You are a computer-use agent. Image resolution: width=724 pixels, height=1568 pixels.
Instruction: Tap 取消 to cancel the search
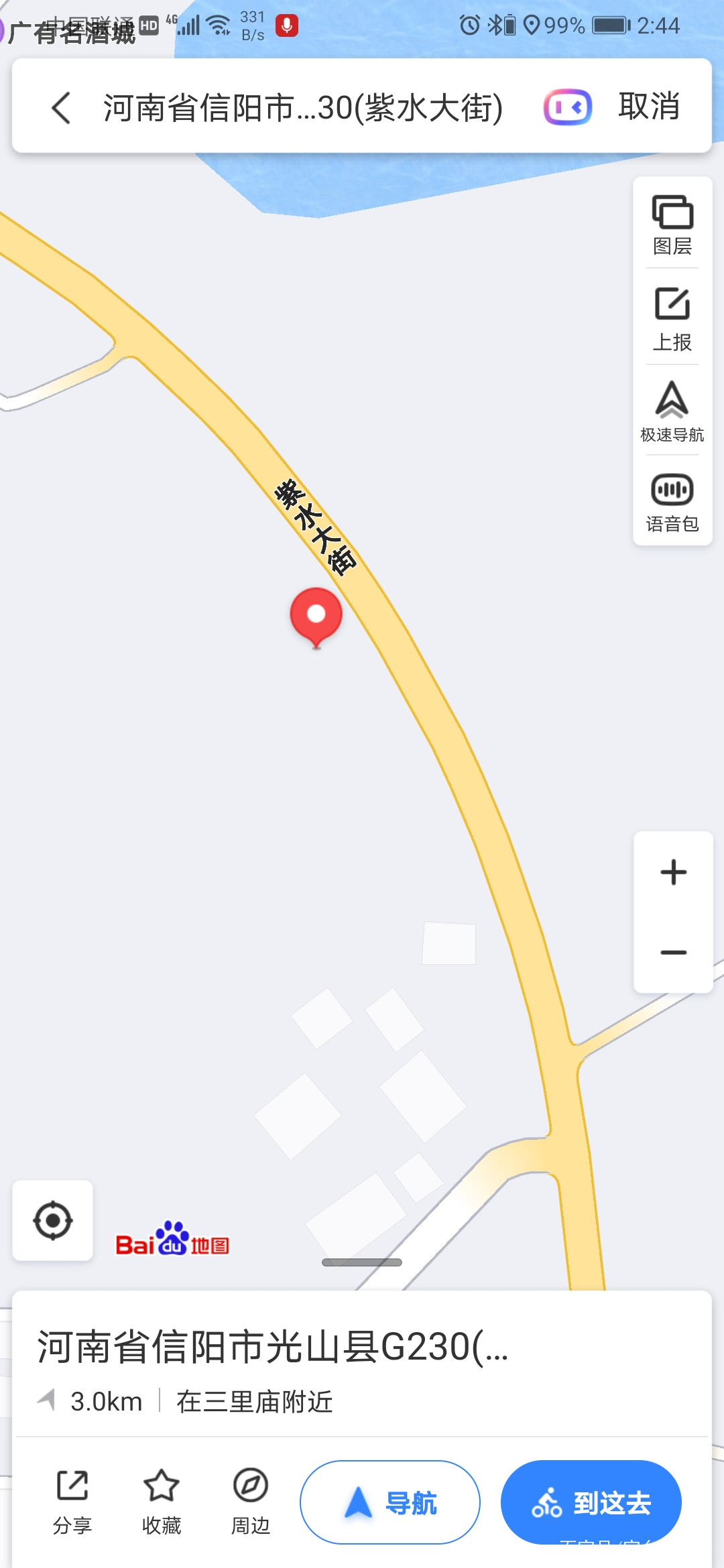pos(648,107)
